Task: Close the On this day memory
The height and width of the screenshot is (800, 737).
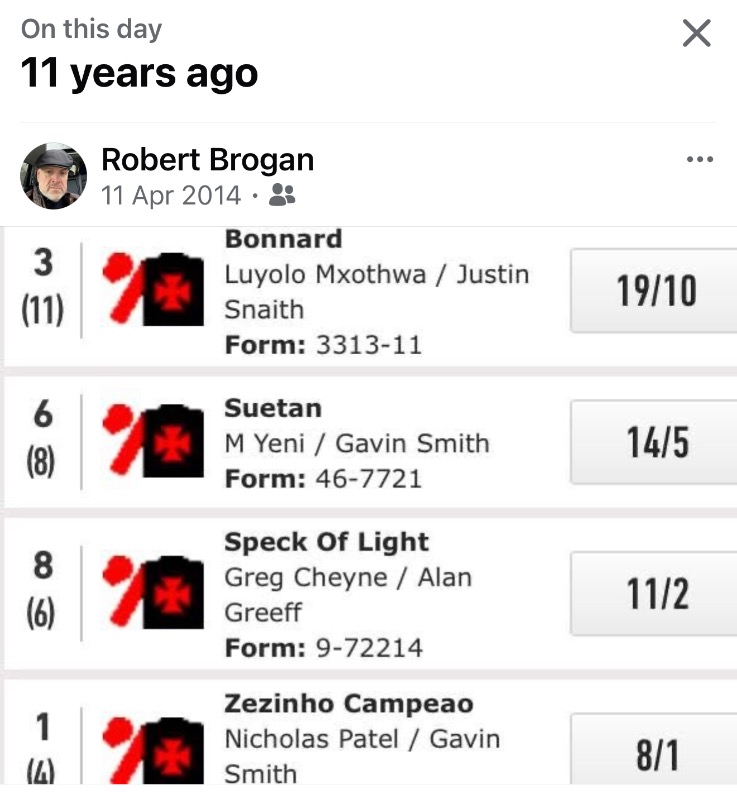Action: tap(696, 33)
